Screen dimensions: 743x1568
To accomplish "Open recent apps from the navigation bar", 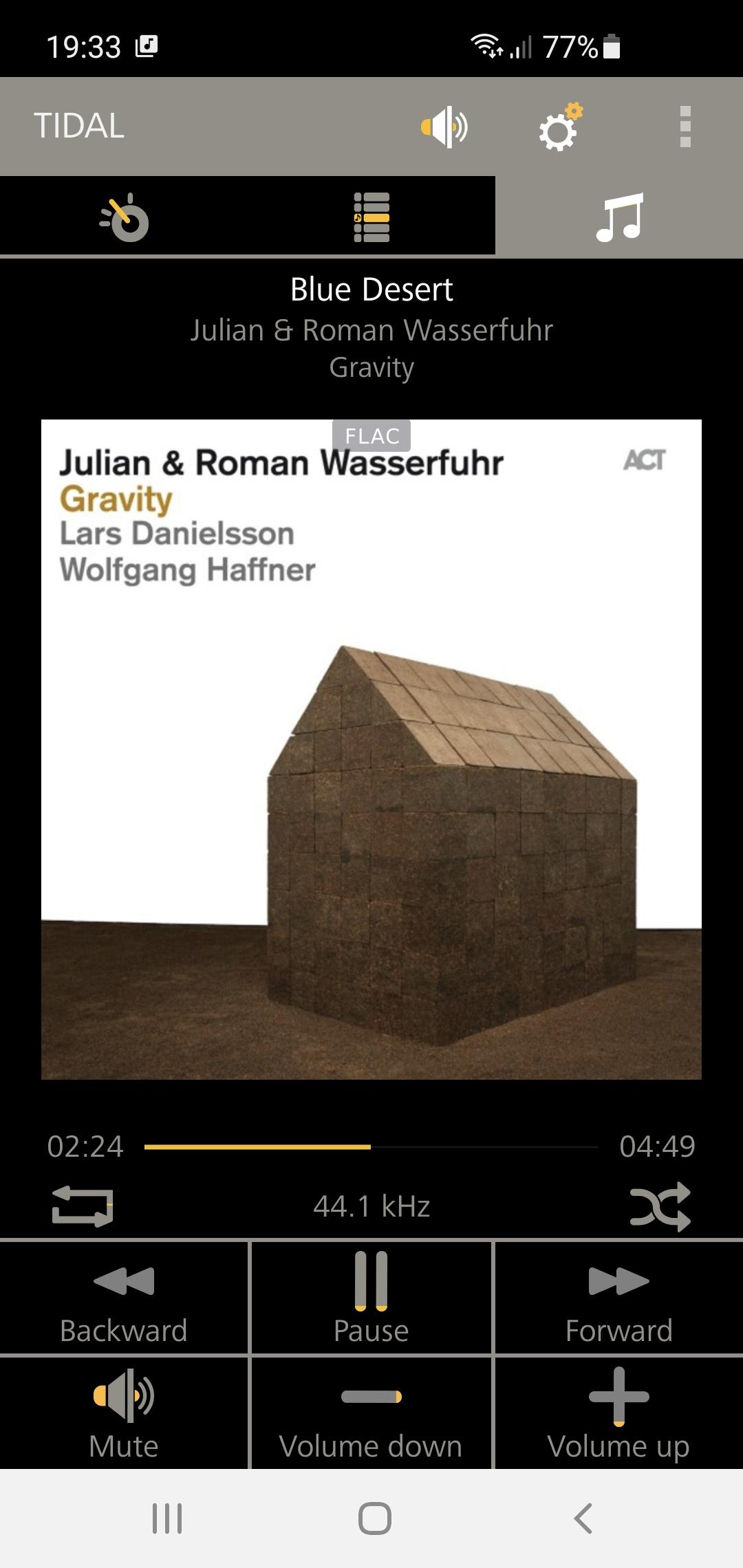I will 166,1518.
